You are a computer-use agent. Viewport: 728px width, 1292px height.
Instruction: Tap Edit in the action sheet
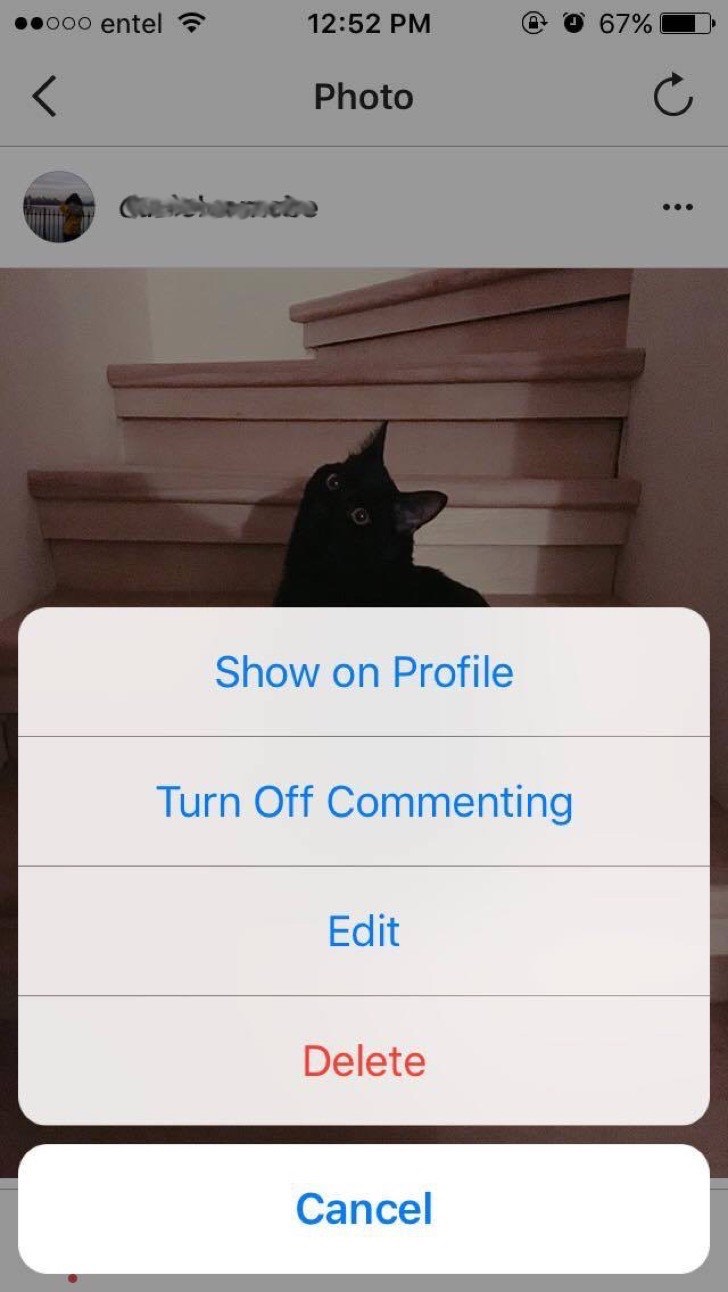[x=364, y=931]
